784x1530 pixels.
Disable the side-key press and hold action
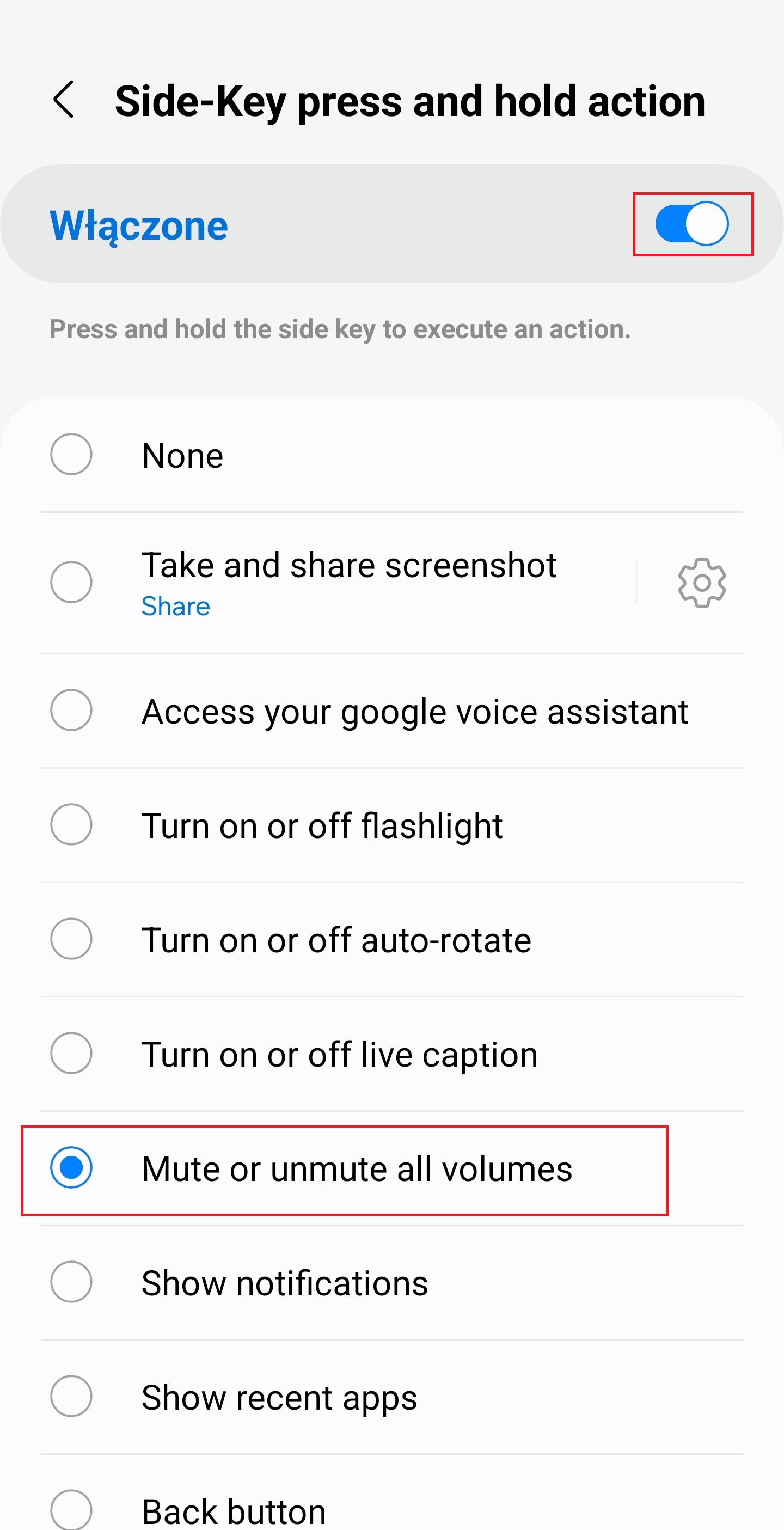pos(691,224)
